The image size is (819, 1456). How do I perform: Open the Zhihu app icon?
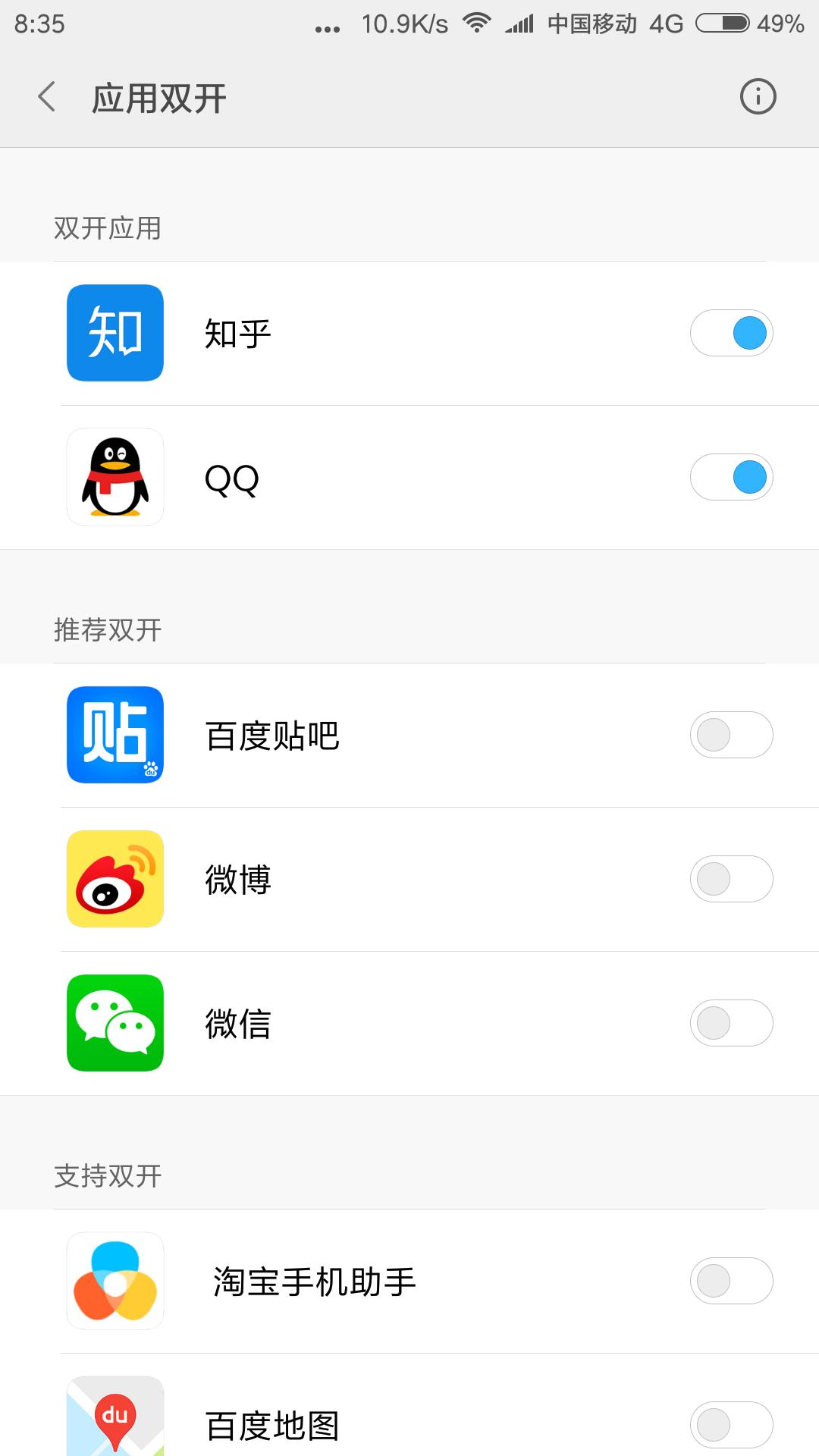click(x=115, y=332)
